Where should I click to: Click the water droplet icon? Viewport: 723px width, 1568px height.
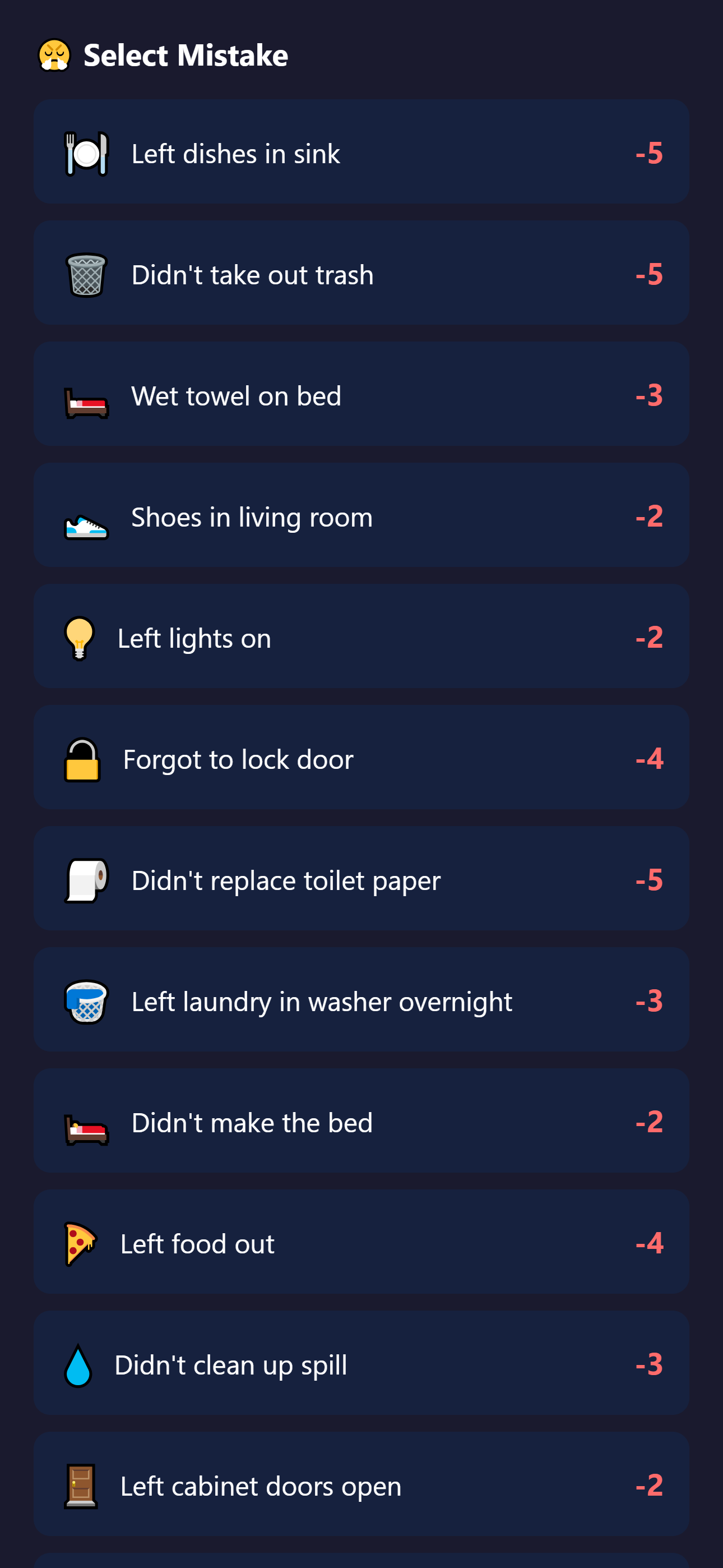tap(77, 1363)
